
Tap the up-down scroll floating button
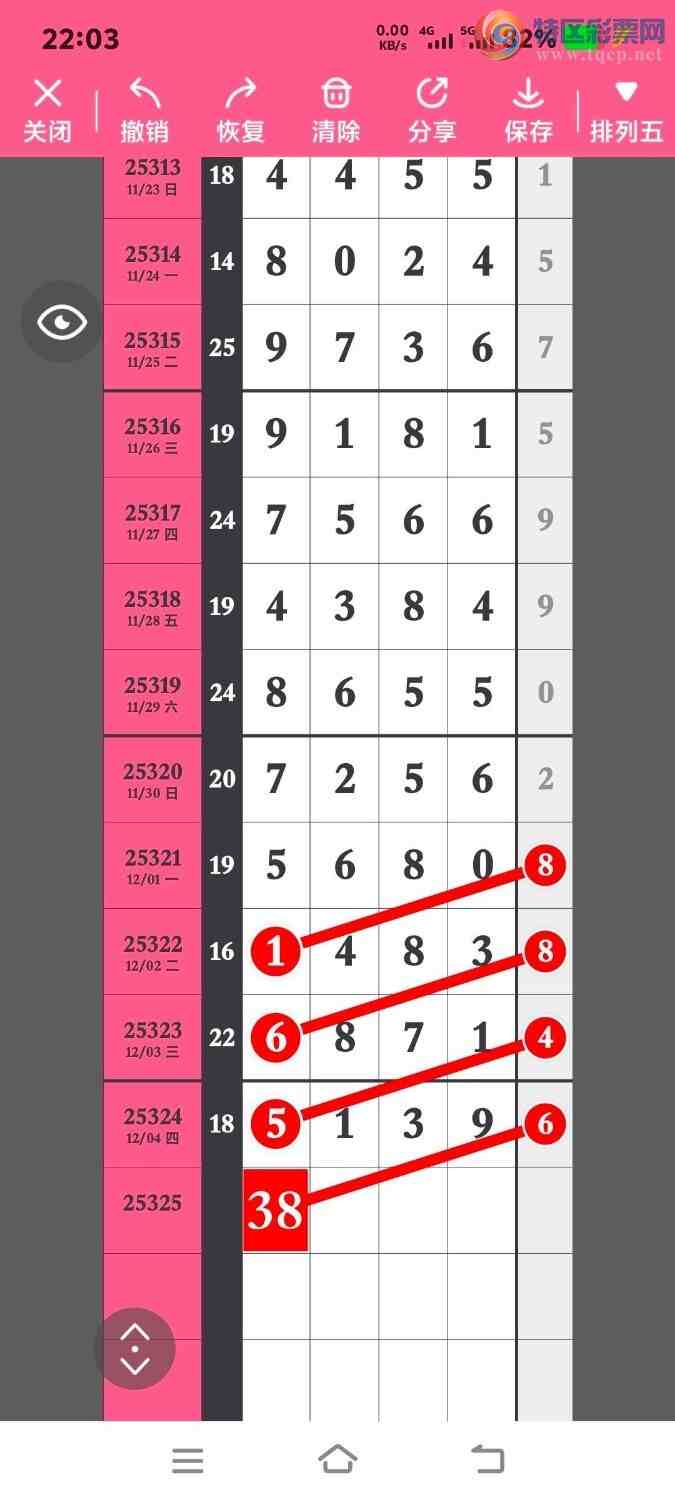135,1349
